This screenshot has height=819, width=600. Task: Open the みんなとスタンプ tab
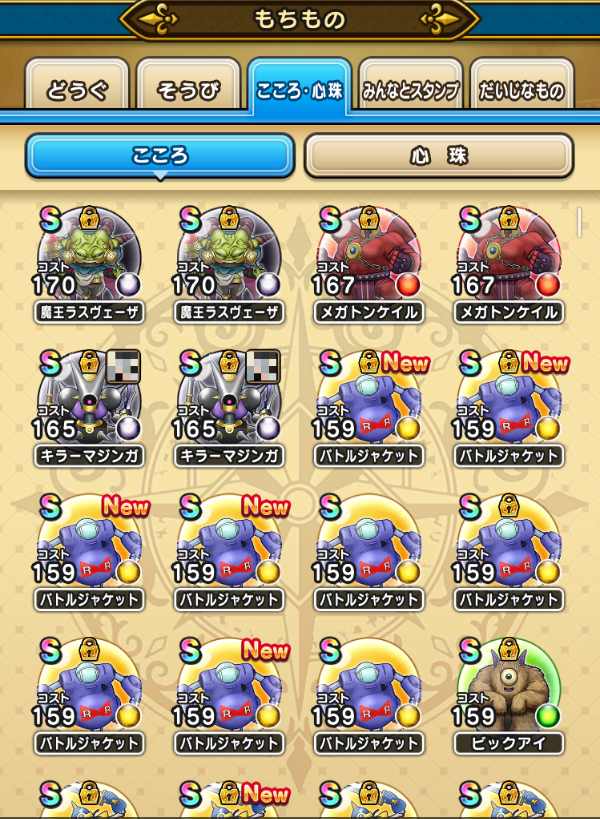(411, 90)
